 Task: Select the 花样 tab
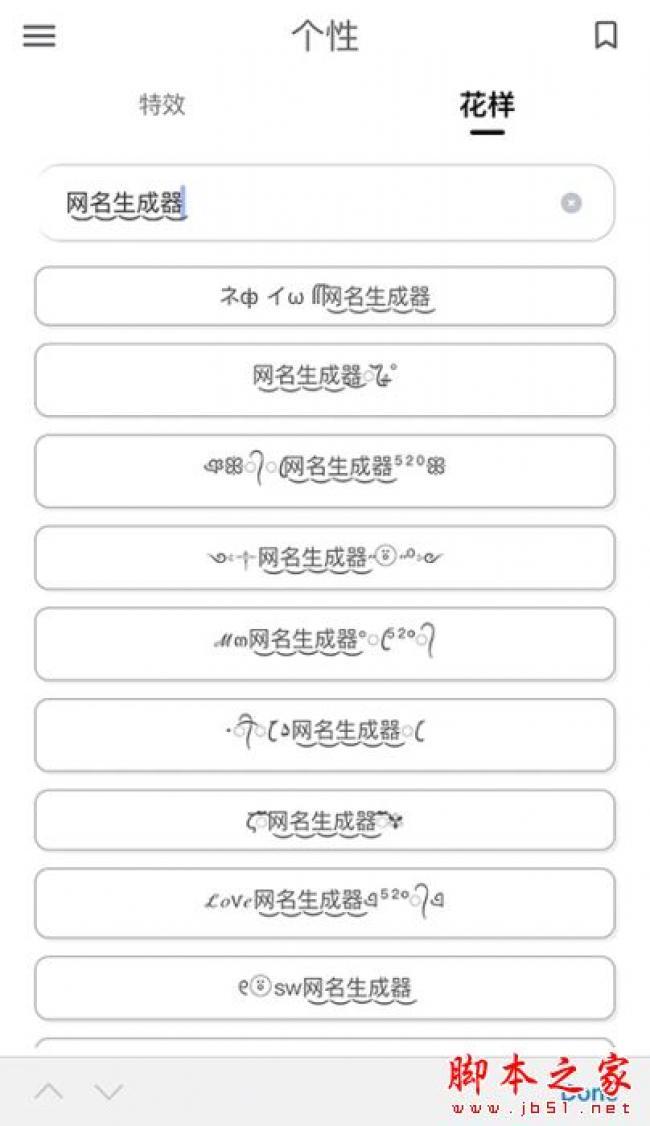pyautogui.click(x=487, y=105)
